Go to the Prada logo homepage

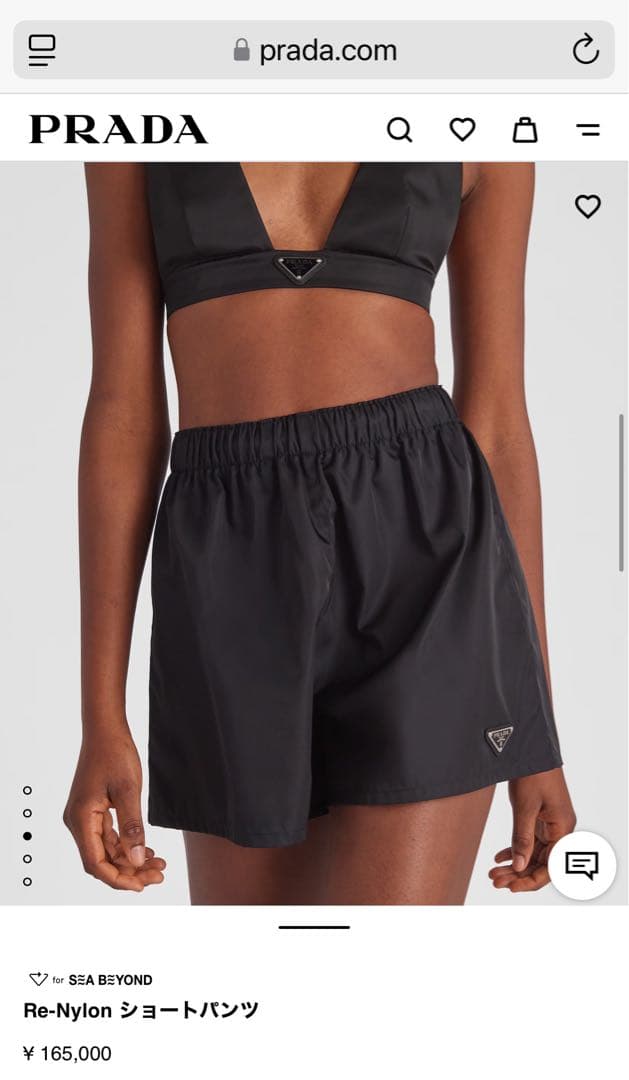pos(118,130)
